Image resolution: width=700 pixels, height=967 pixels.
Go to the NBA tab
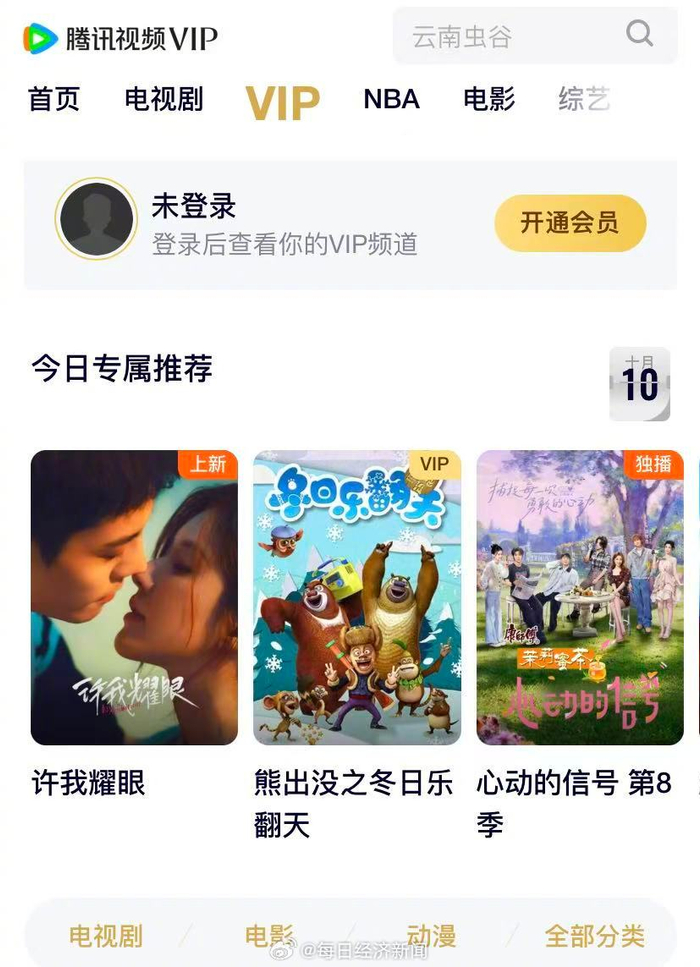click(391, 99)
